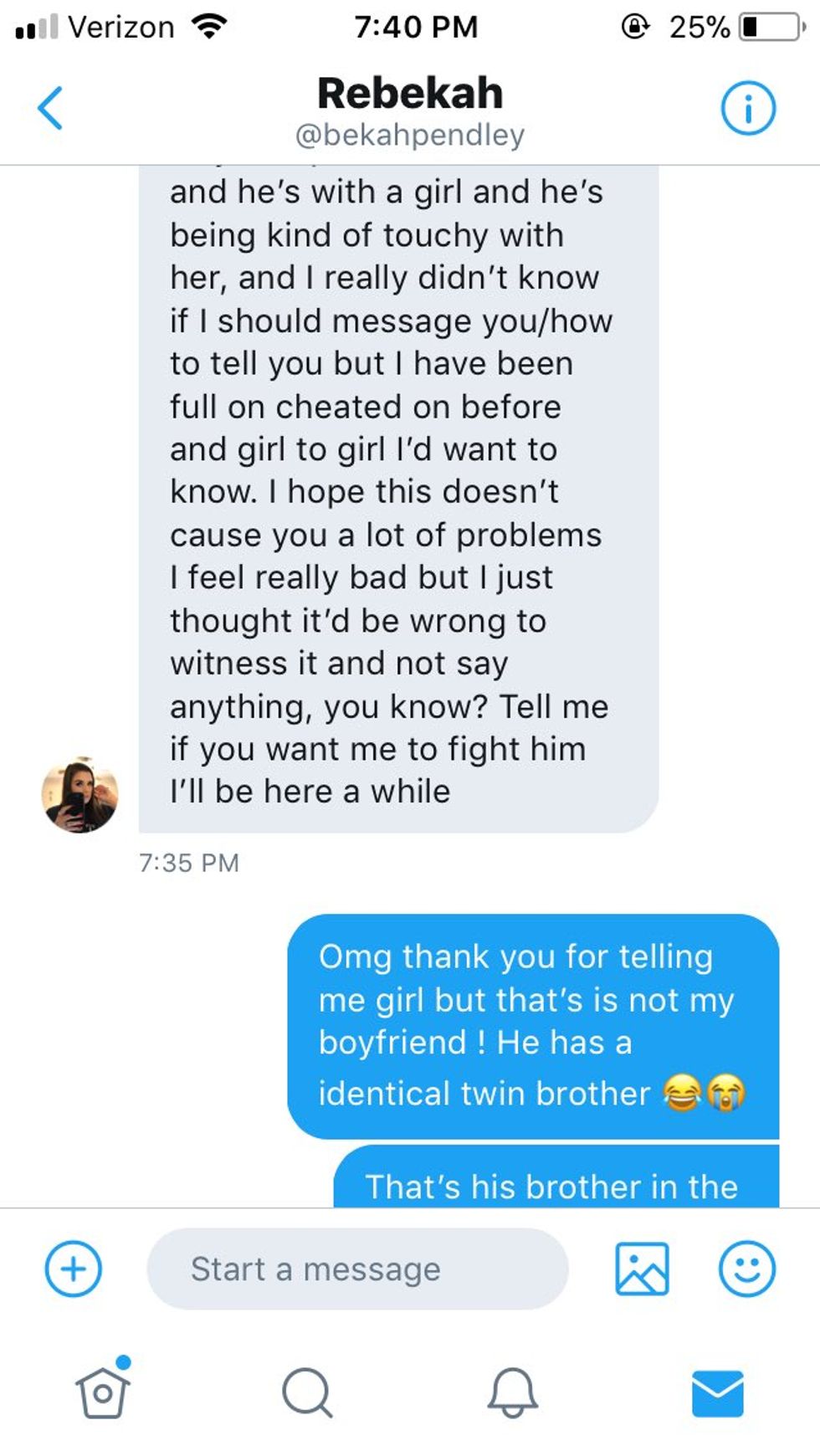Tap the plus icon to add media
820x1456 pixels.
coord(74,1269)
